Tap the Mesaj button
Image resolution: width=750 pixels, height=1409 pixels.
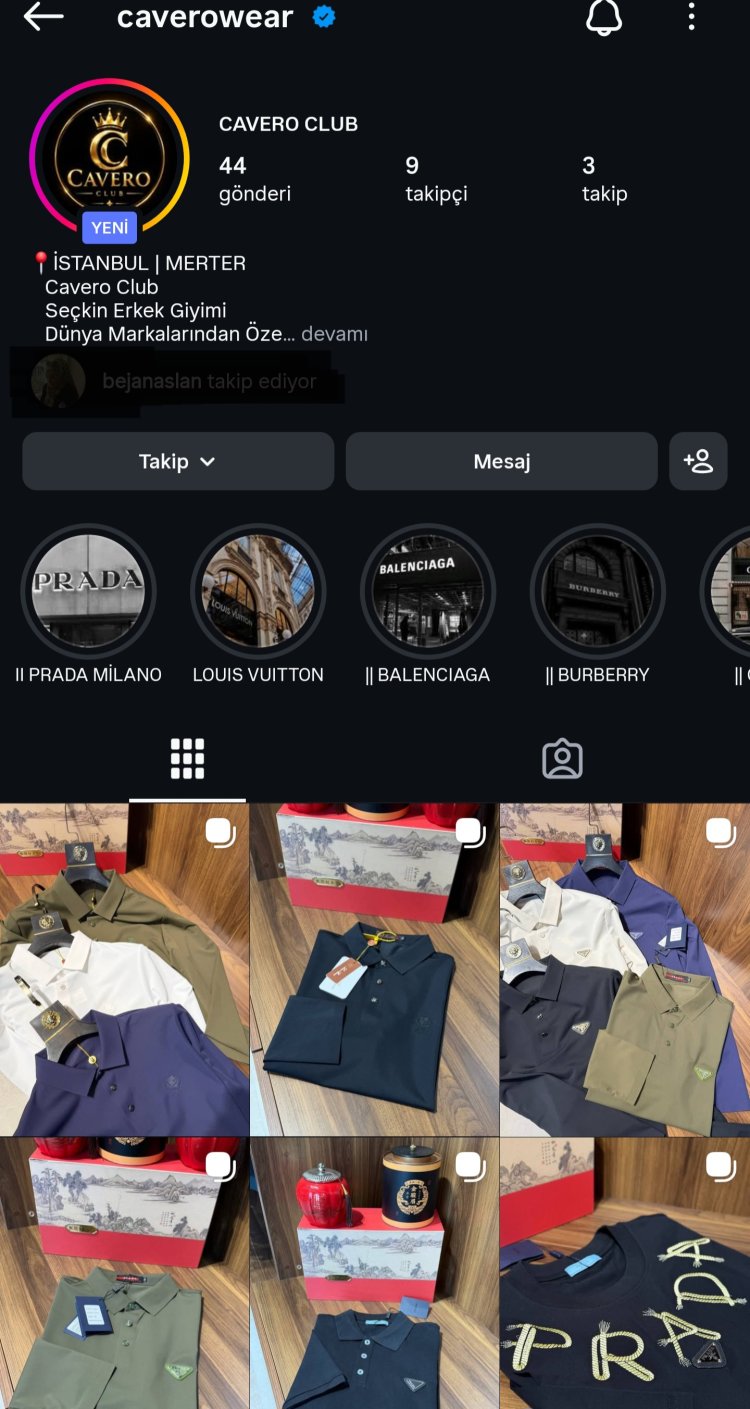501,461
